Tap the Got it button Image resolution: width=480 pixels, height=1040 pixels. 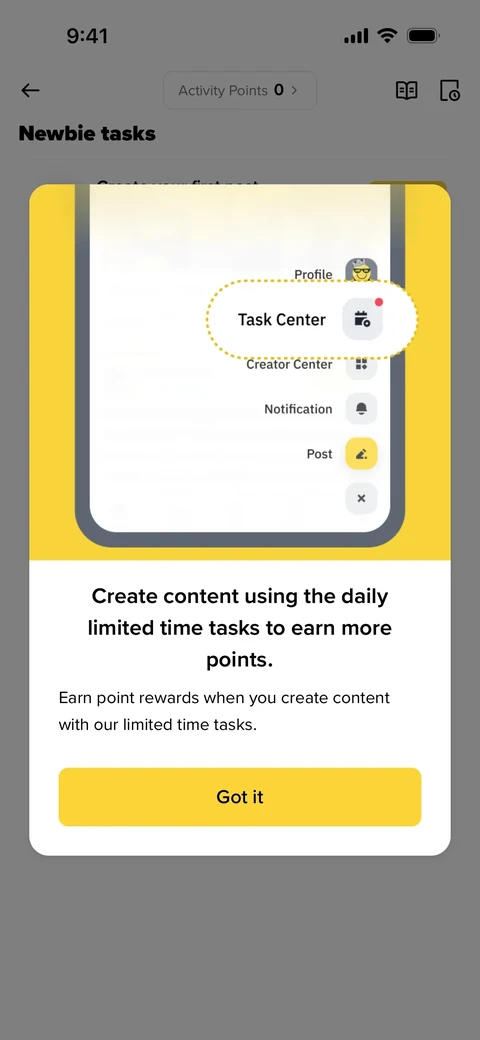[x=239, y=797]
